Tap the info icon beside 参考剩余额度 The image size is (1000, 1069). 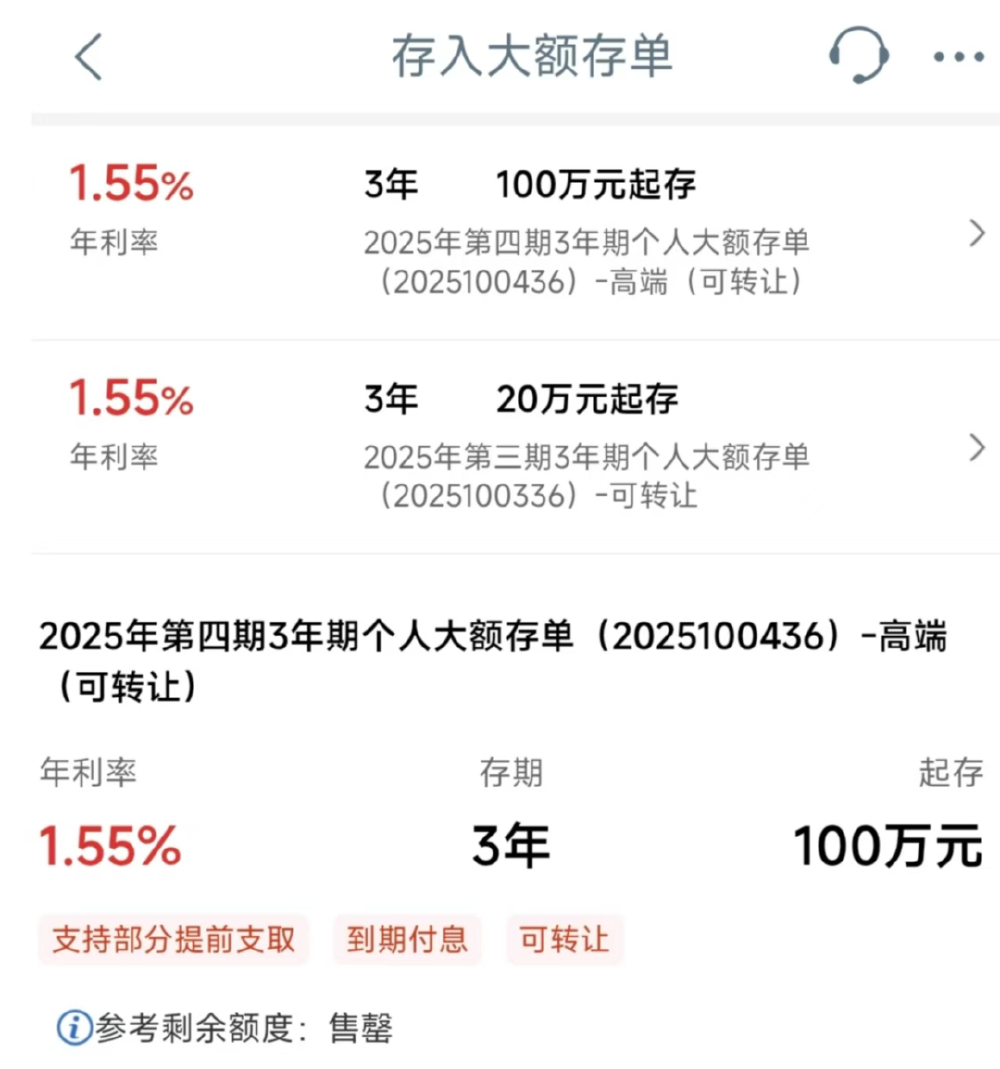(74, 1027)
